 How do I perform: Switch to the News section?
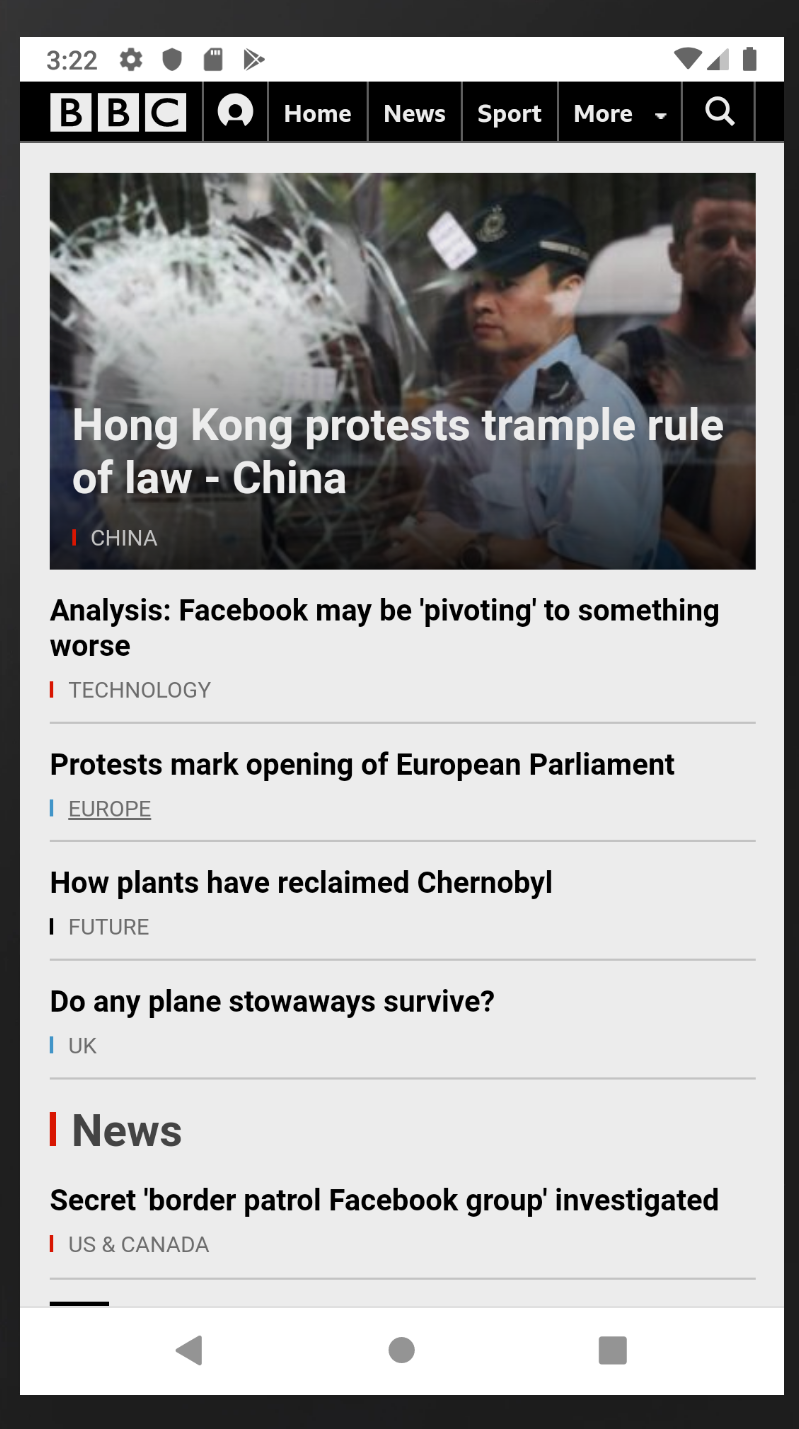tap(414, 114)
